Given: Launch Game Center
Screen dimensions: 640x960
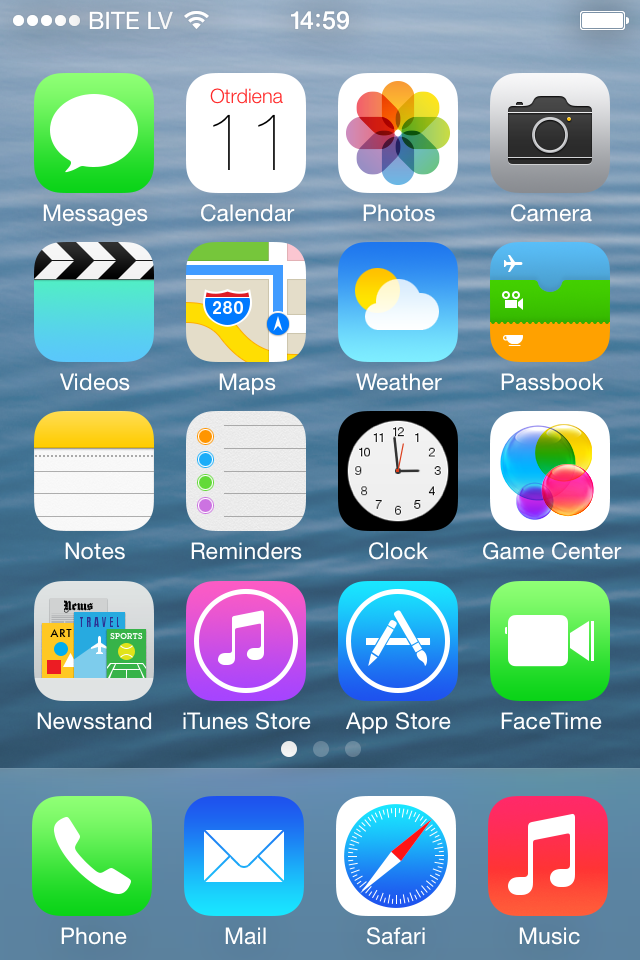Looking at the screenshot, I should [550, 471].
